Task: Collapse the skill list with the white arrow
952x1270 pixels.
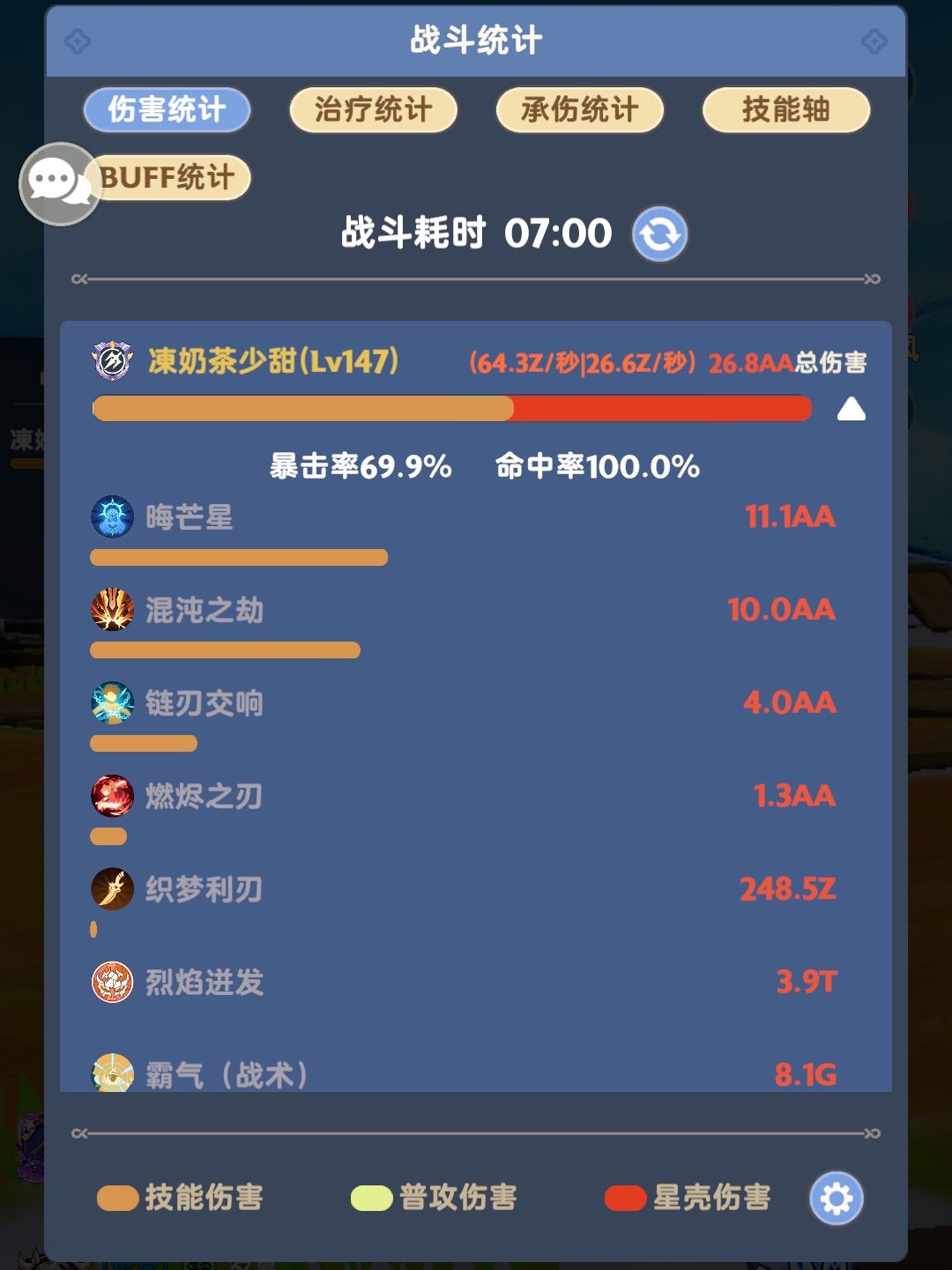Action: click(x=852, y=409)
